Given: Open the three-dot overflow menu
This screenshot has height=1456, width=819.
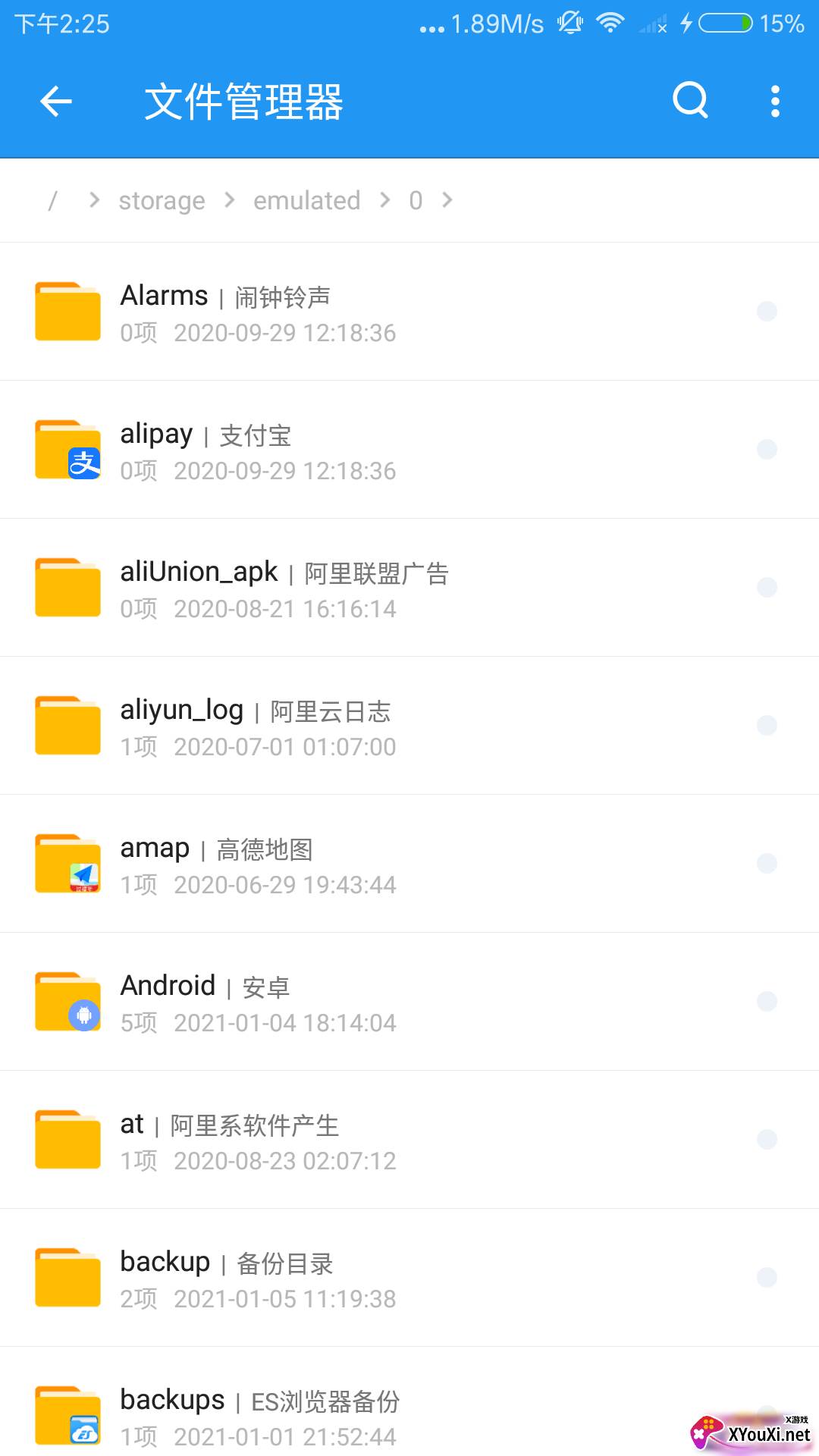Looking at the screenshot, I should [775, 101].
